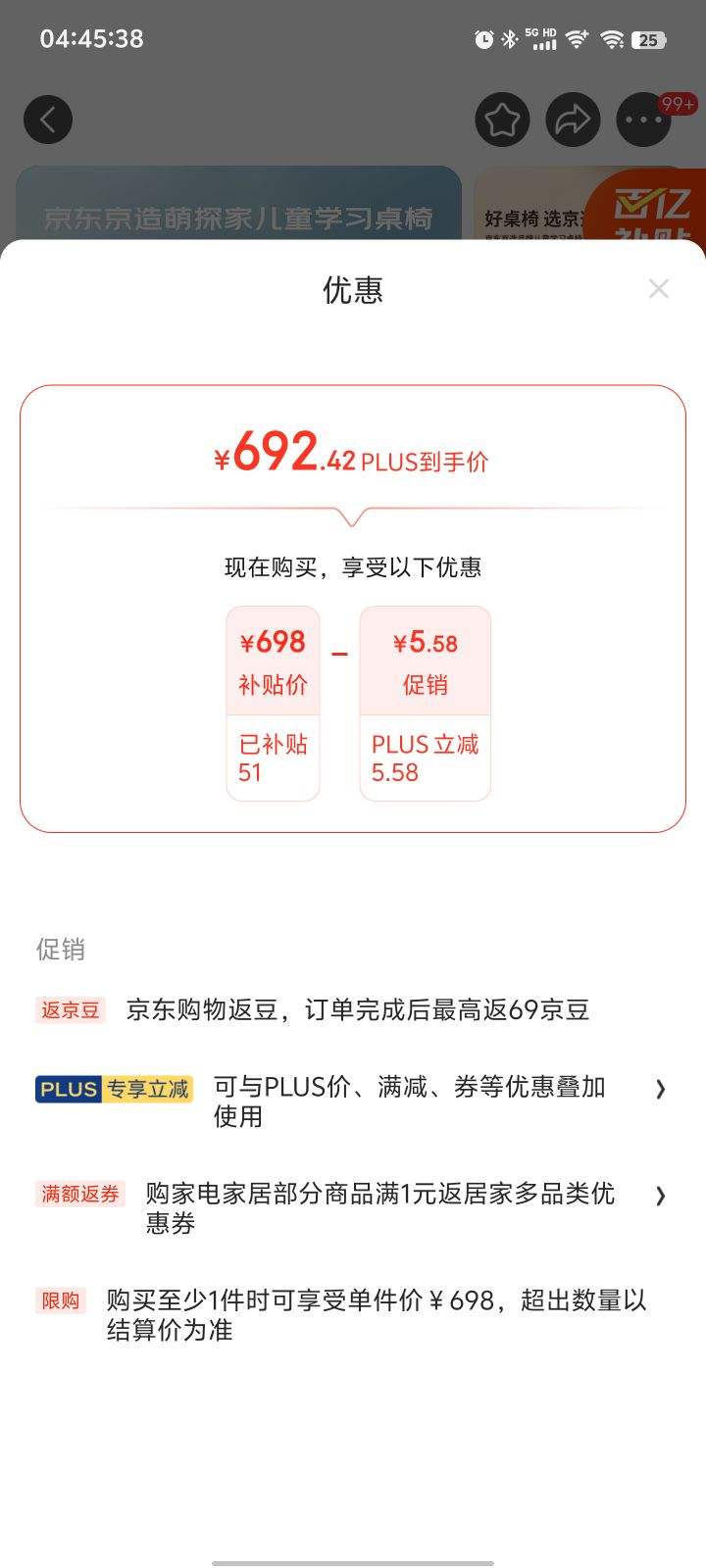Image resolution: width=706 pixels, height=1568 pixels.
Task: Favorite this product with the star icon
Action: point(502,121)
